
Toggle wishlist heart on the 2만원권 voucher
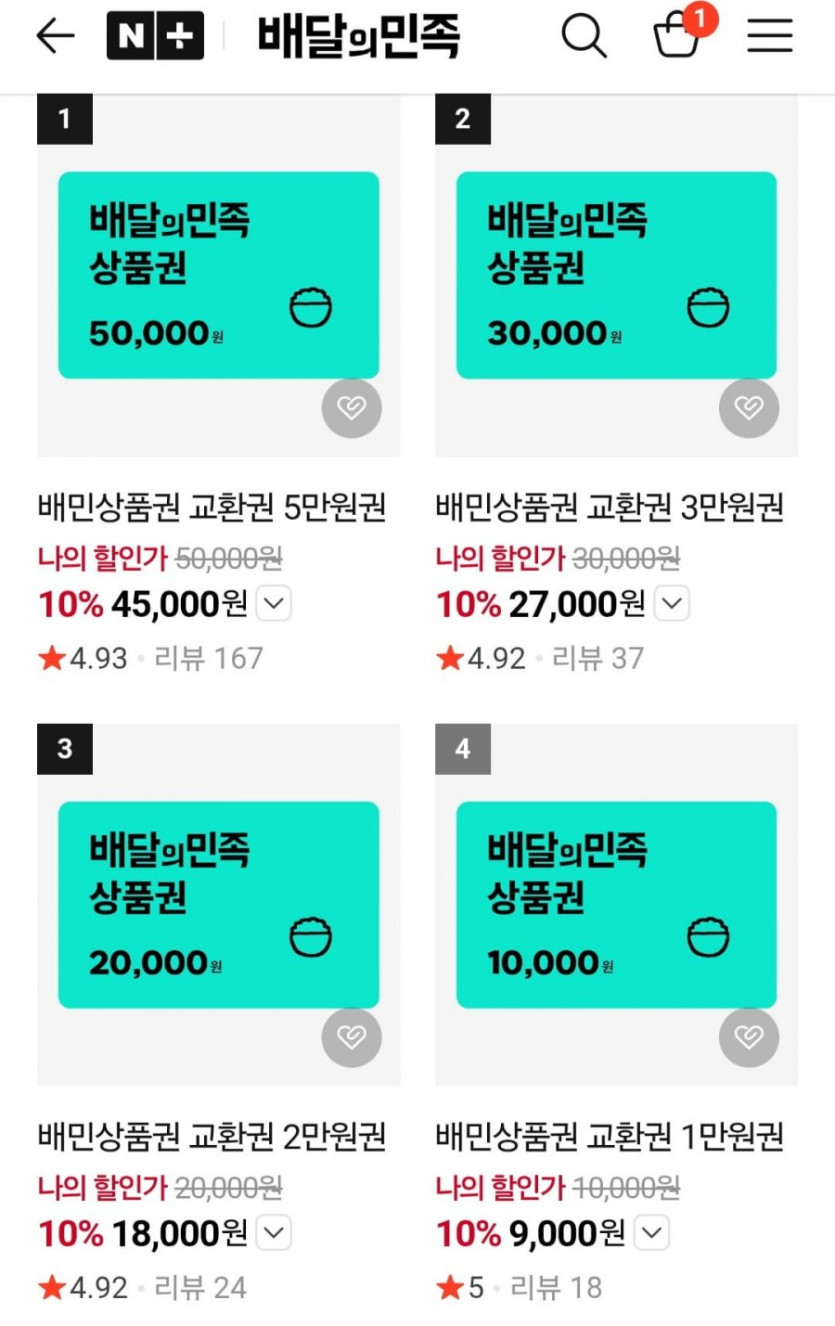pyautogui.click(x=351, y=1038)
